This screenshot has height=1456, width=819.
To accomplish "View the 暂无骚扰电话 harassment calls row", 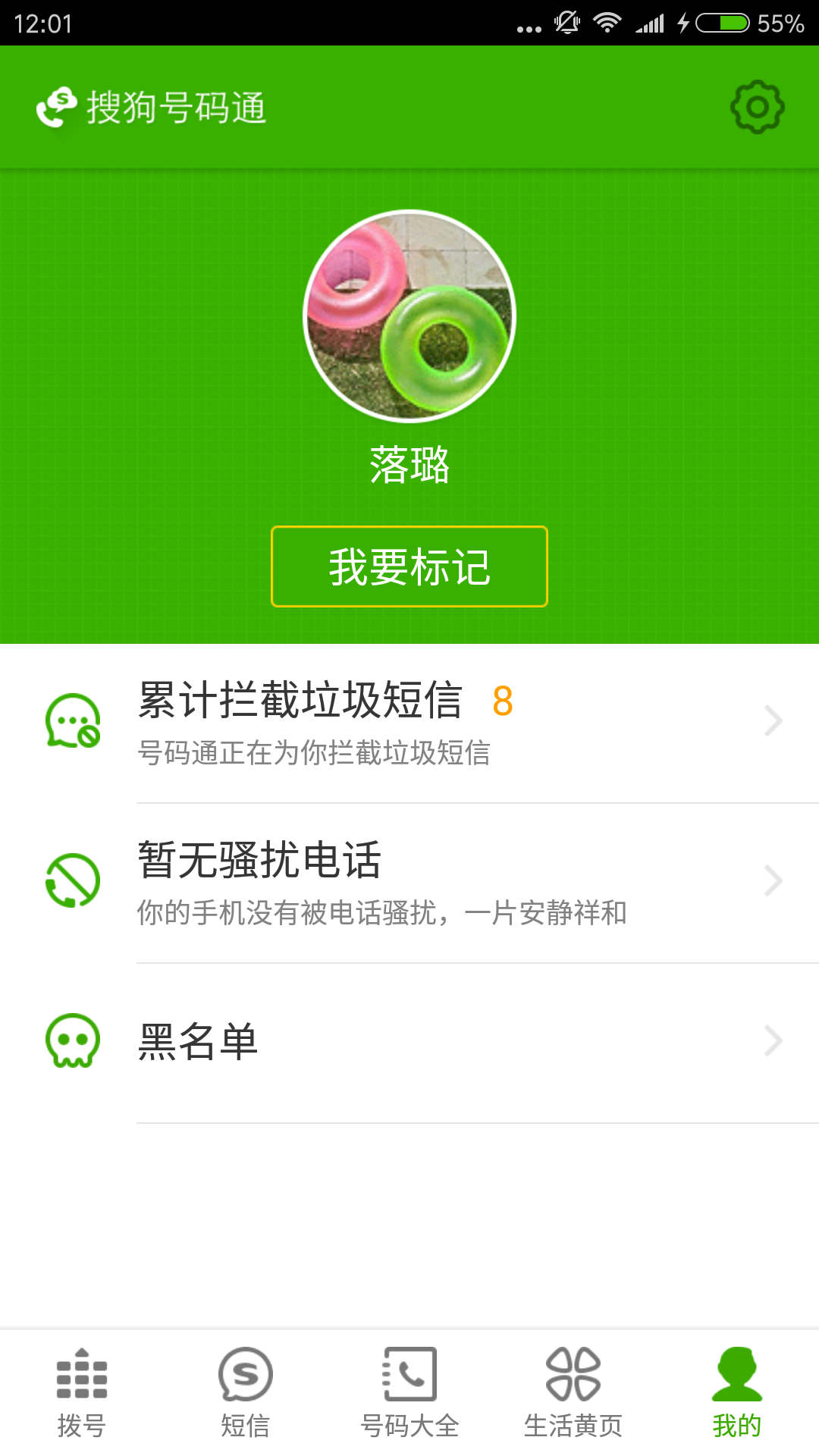I will pos(455,882).
